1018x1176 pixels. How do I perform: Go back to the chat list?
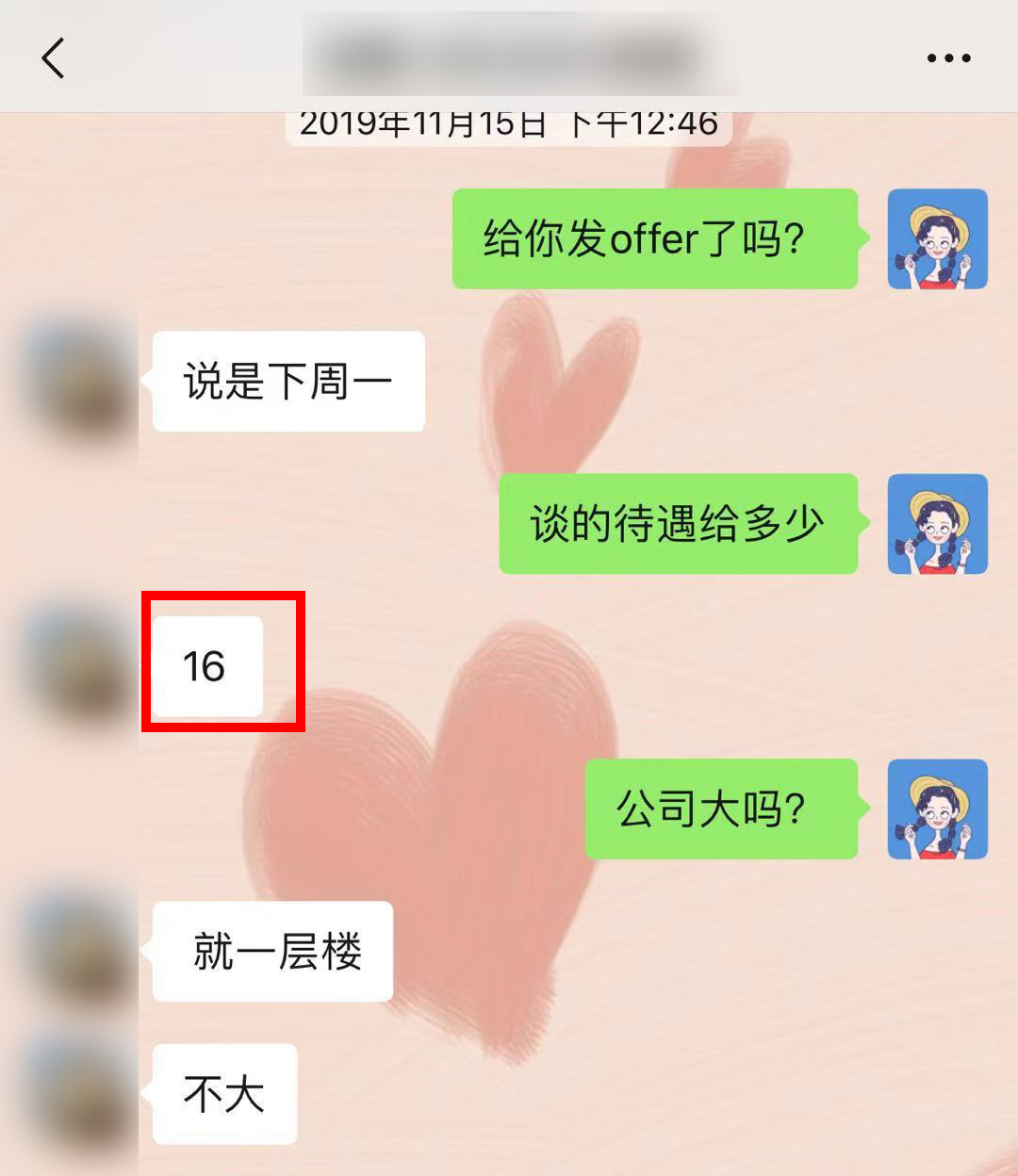coord(54,57)
